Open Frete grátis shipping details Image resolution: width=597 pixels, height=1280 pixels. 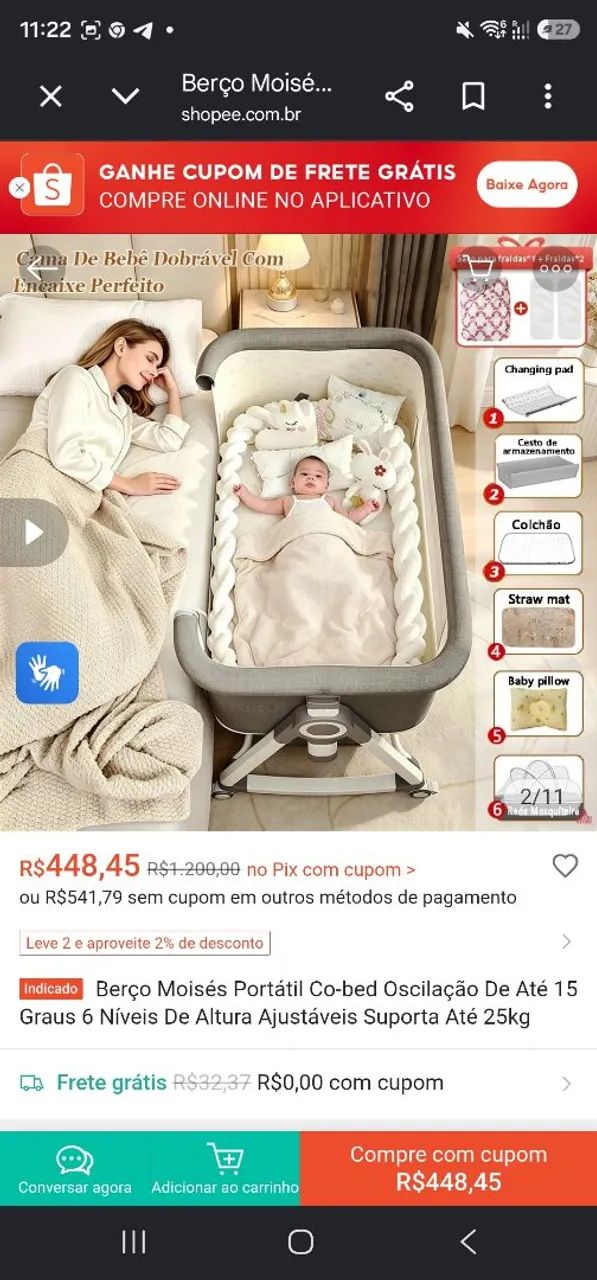(298, 1083)
